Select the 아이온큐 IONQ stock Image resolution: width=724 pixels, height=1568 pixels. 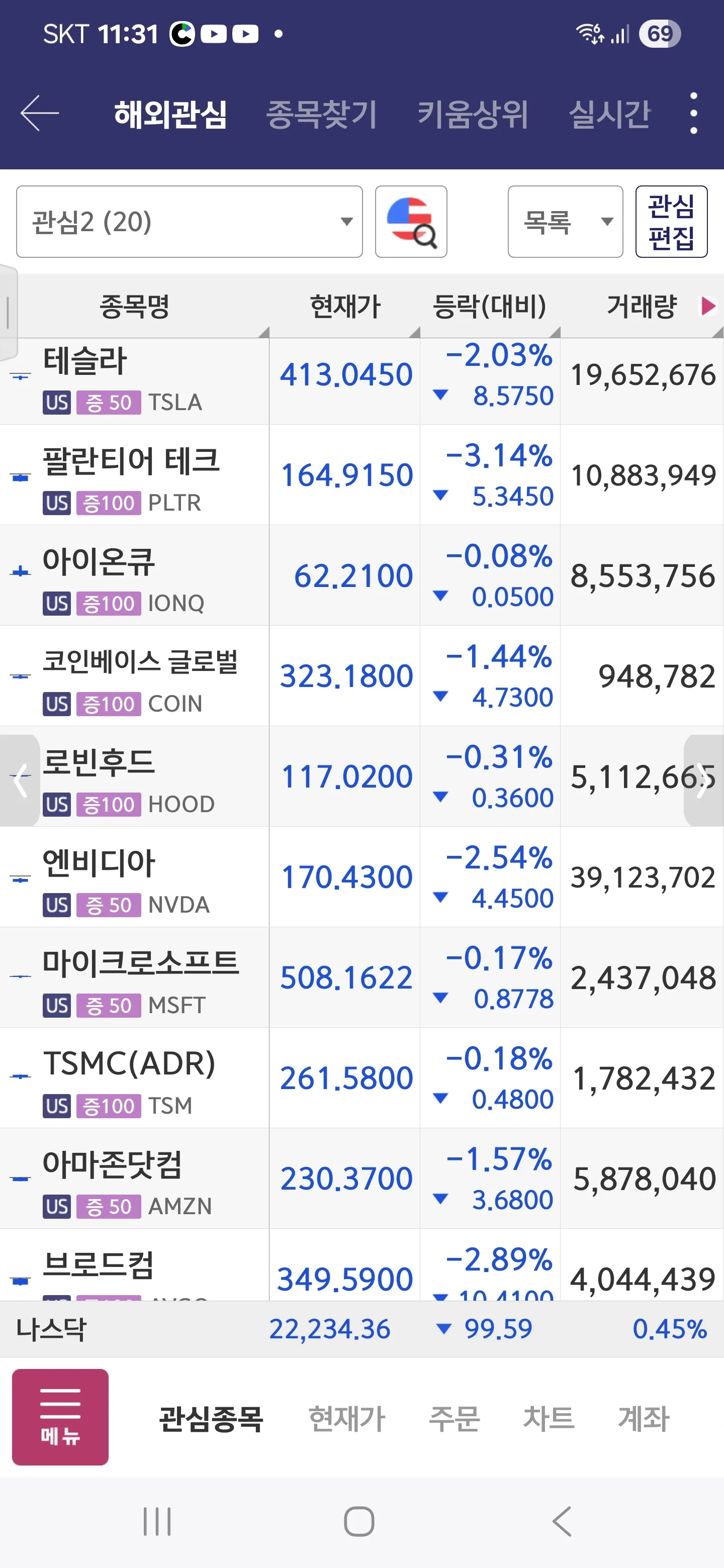[134, 578]
